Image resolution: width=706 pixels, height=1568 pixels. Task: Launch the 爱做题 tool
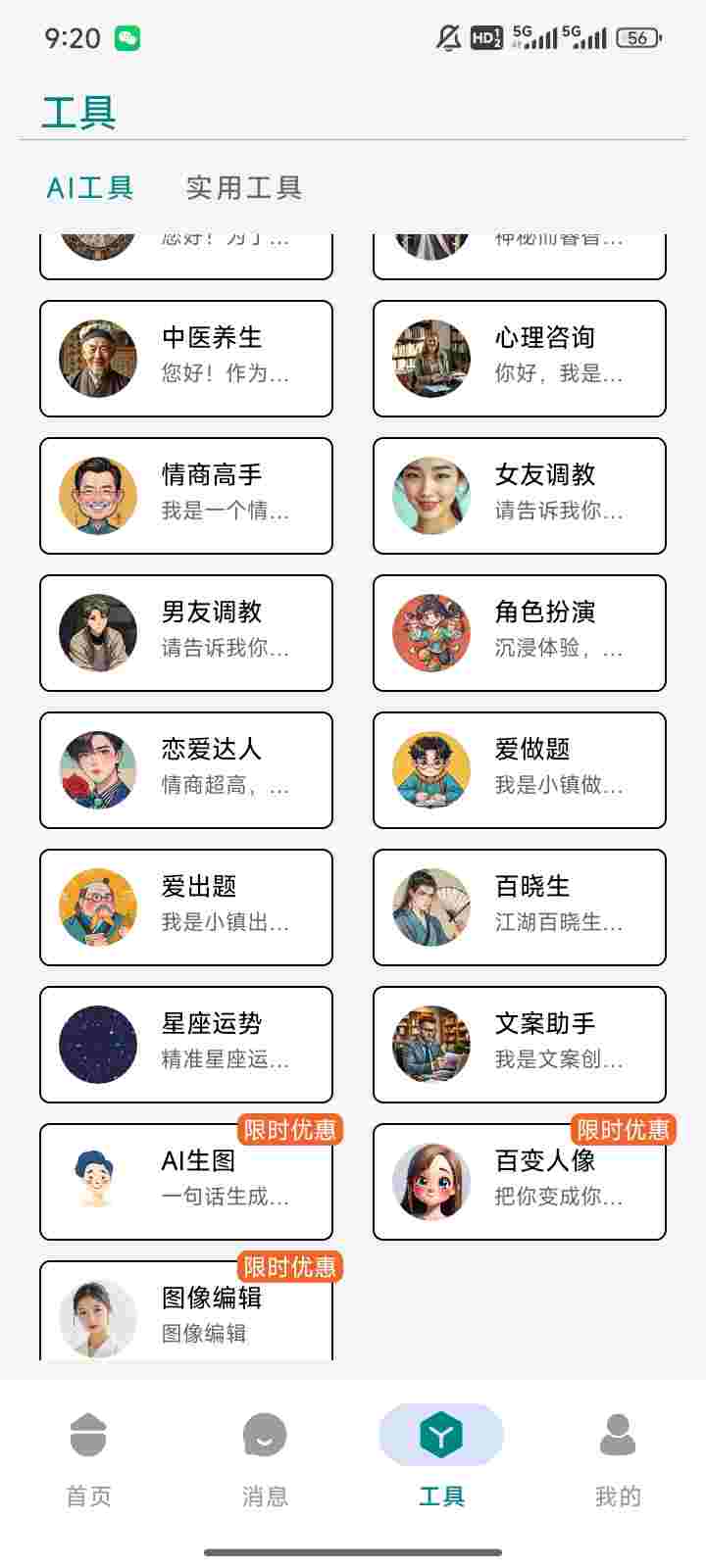(520, 770)
